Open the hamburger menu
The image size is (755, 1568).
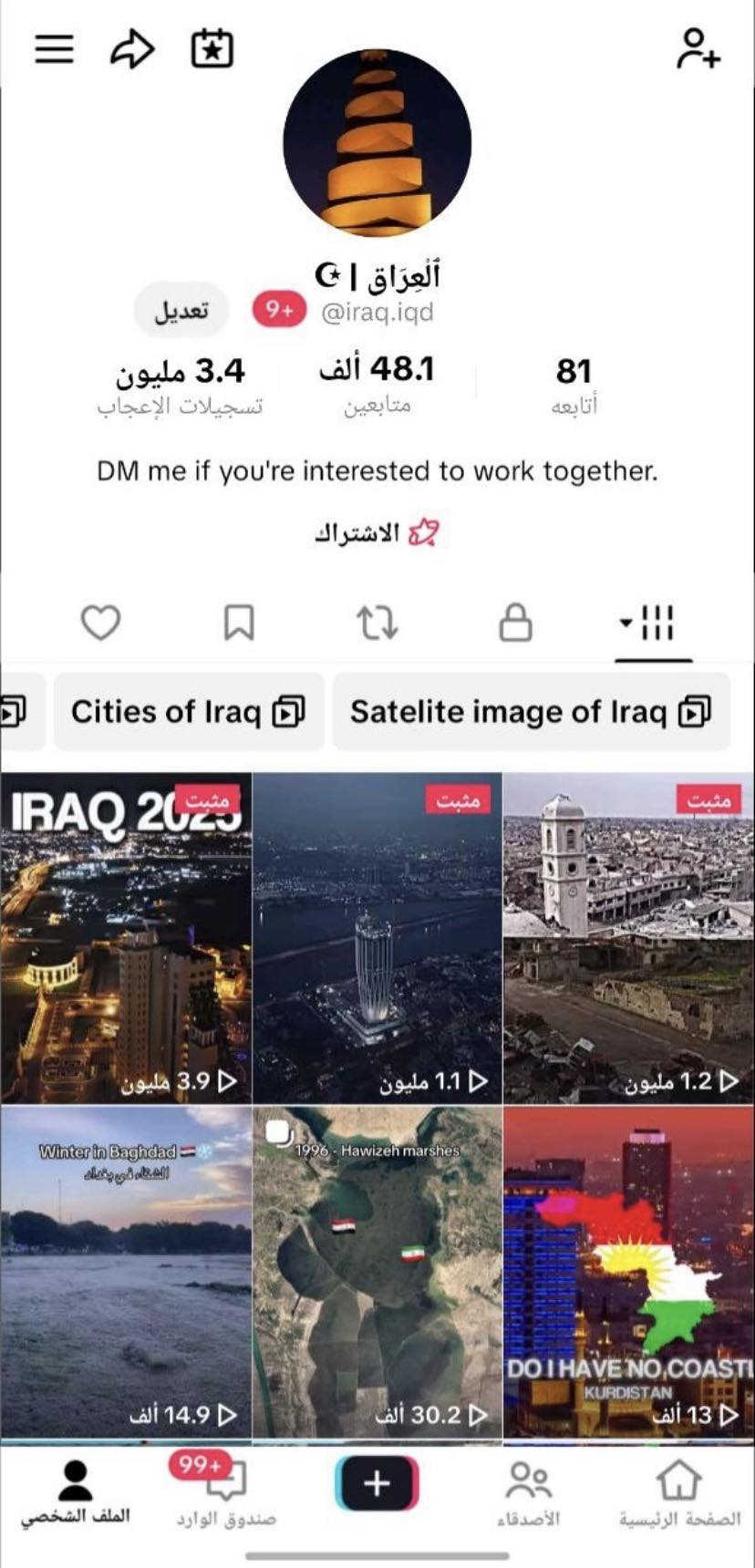coord(54,49)
